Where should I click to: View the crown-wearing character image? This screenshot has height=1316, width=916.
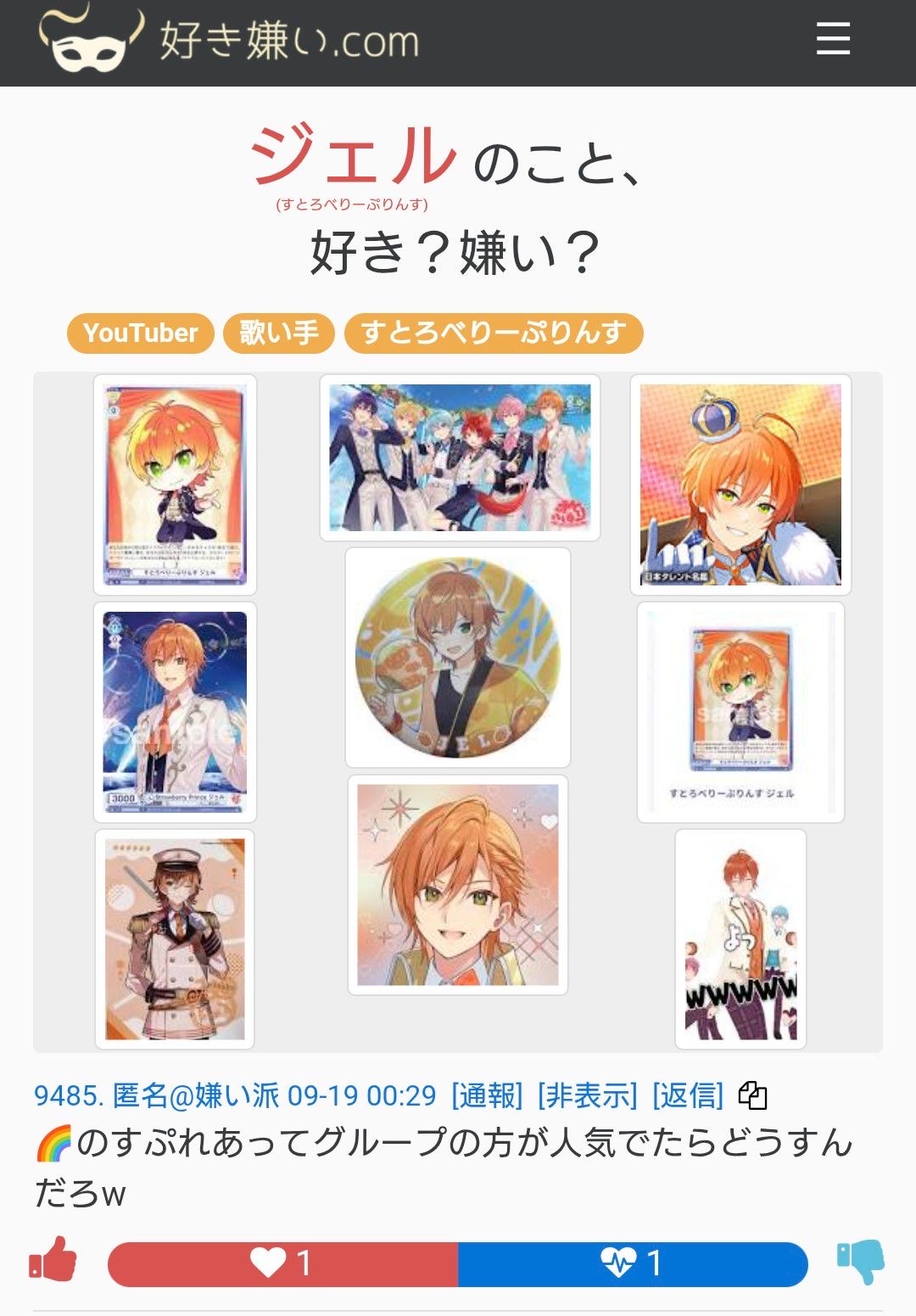click(x=740, y=484)
